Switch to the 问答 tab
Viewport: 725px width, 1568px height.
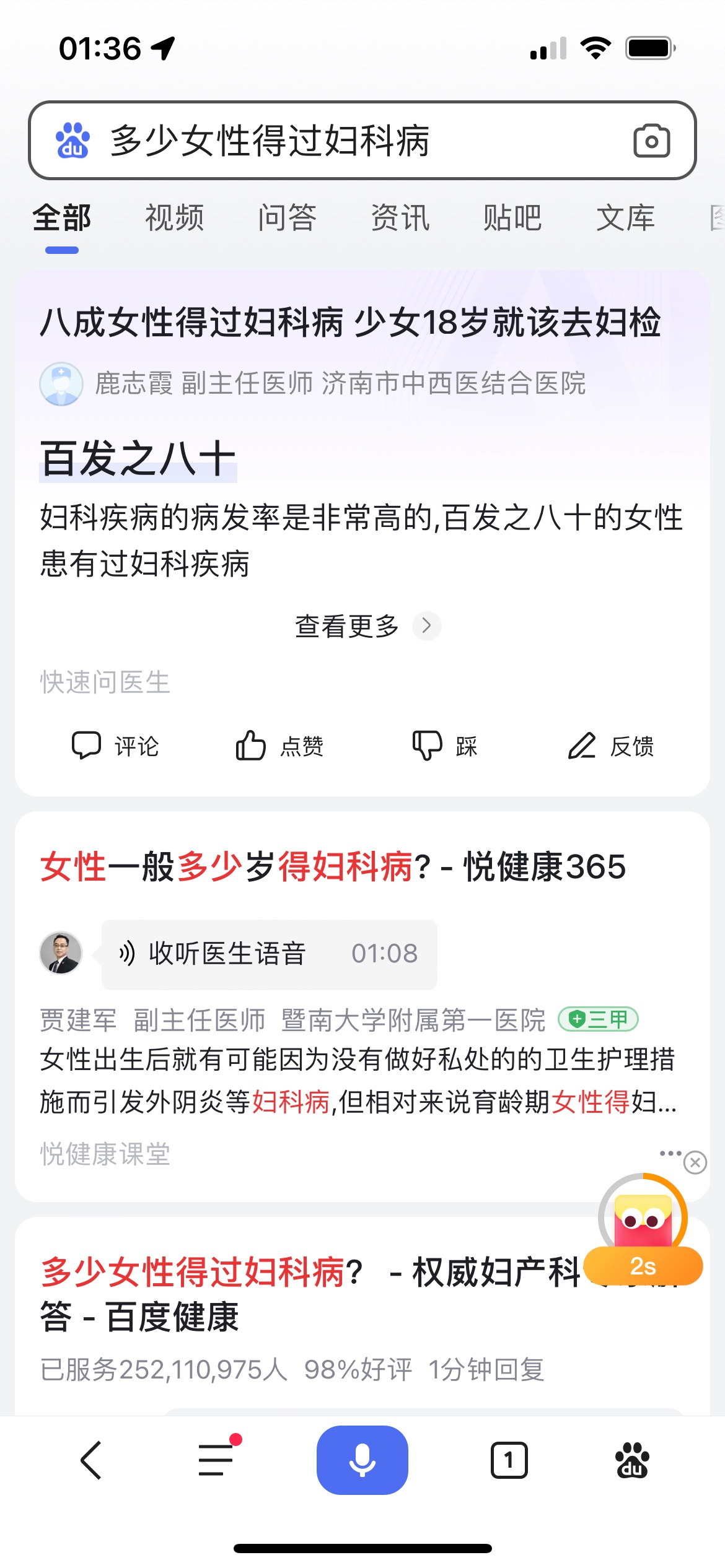[287, 218]
